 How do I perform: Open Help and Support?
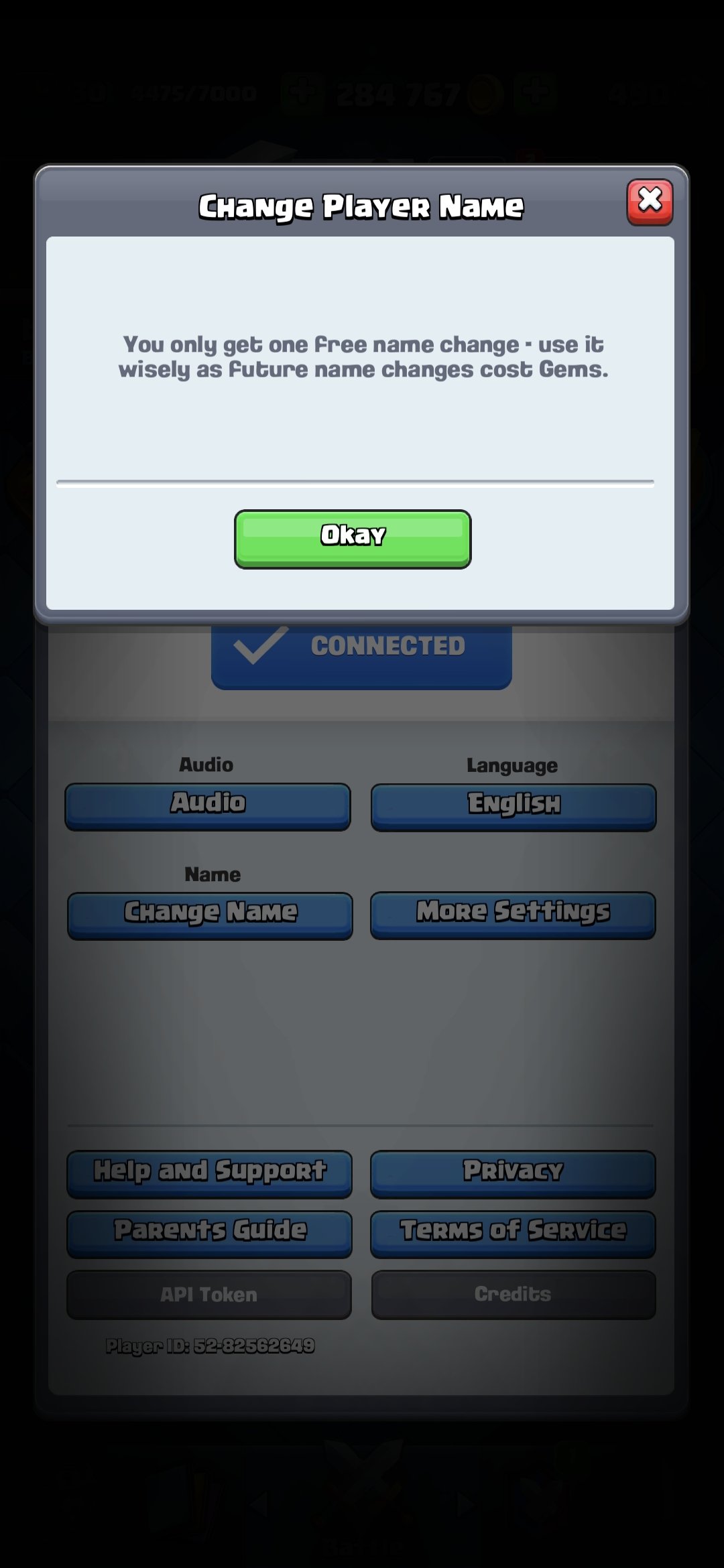click(209, 1174)
